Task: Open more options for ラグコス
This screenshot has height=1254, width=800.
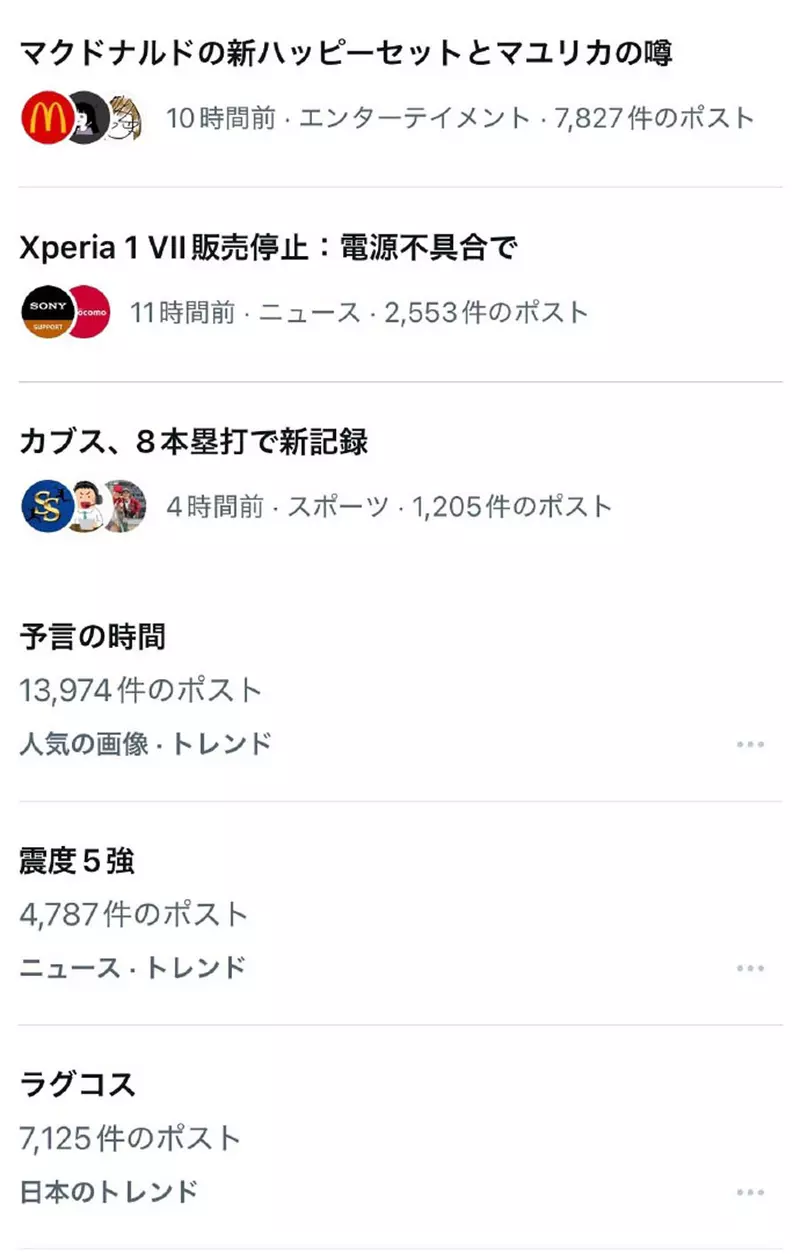Action: pos(751,1191)
